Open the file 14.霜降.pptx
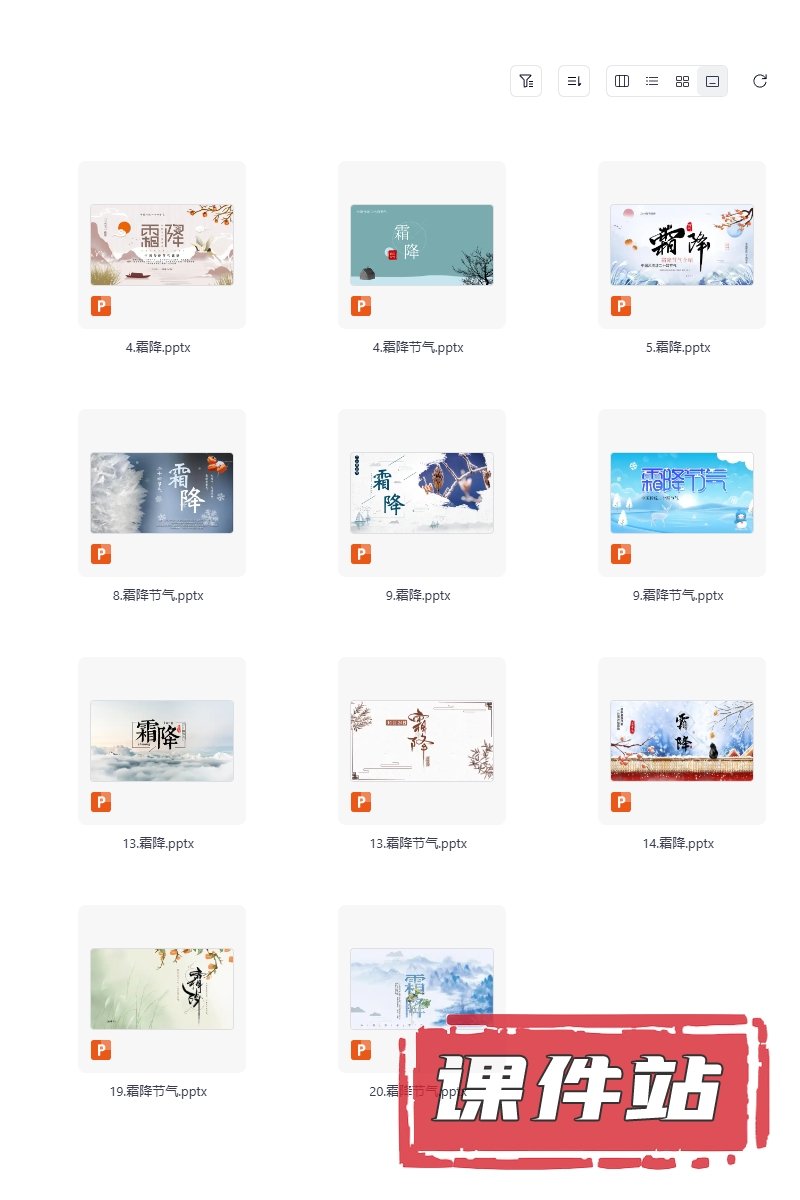 [x=682, y=741]
